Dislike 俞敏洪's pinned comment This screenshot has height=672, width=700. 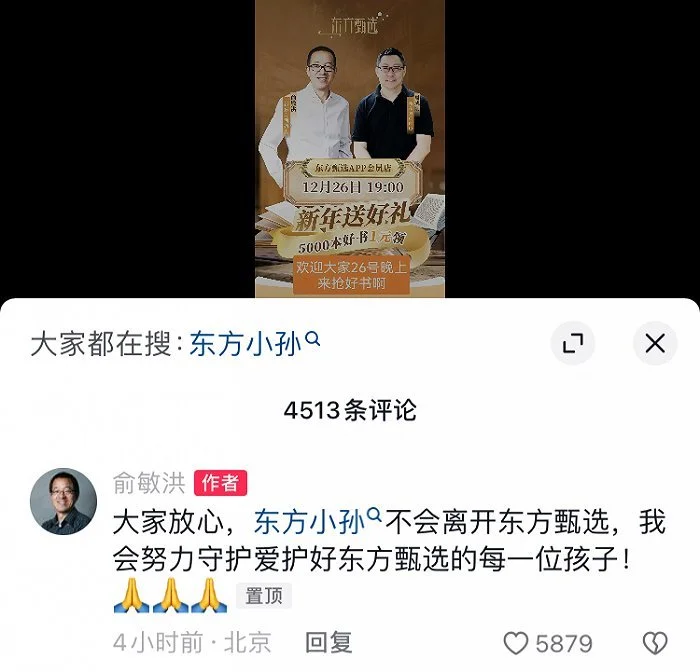pyautogui.click(x=654, y=643)
